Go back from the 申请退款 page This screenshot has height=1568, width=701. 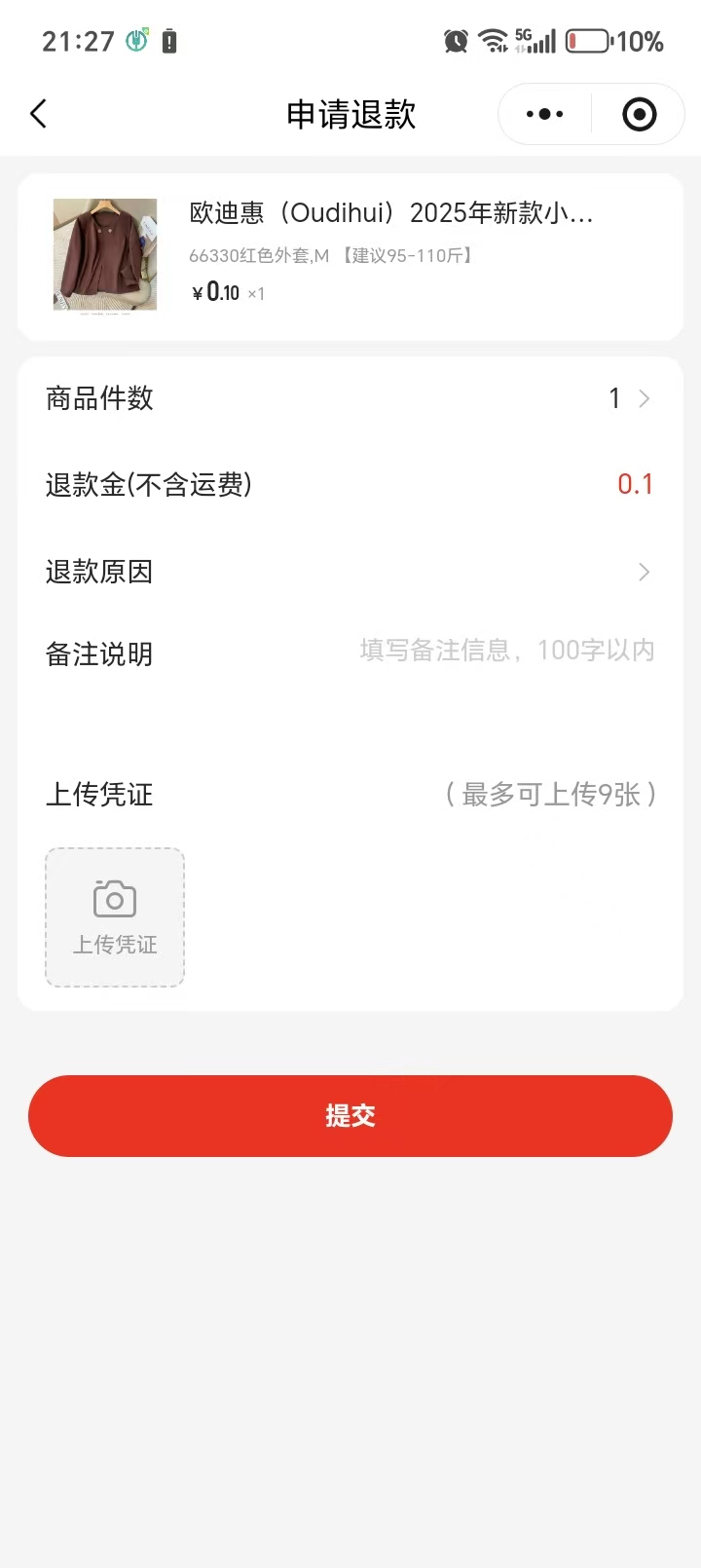tap(39, 114)
